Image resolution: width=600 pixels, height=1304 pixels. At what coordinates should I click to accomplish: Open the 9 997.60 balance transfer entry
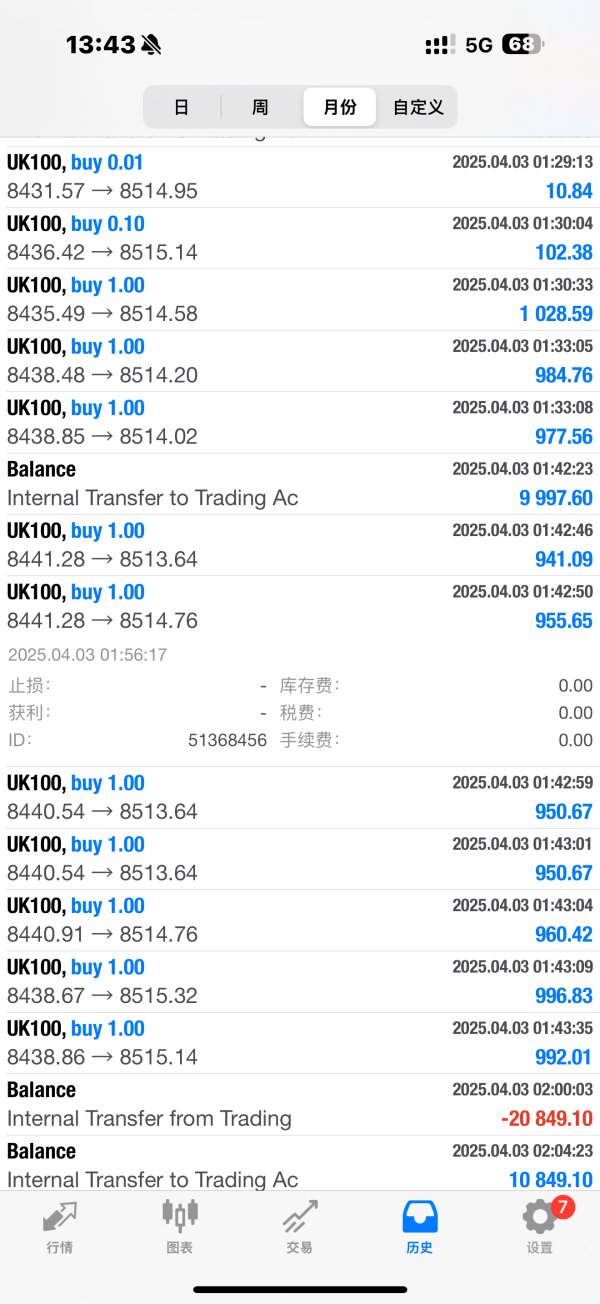point(300,484)
